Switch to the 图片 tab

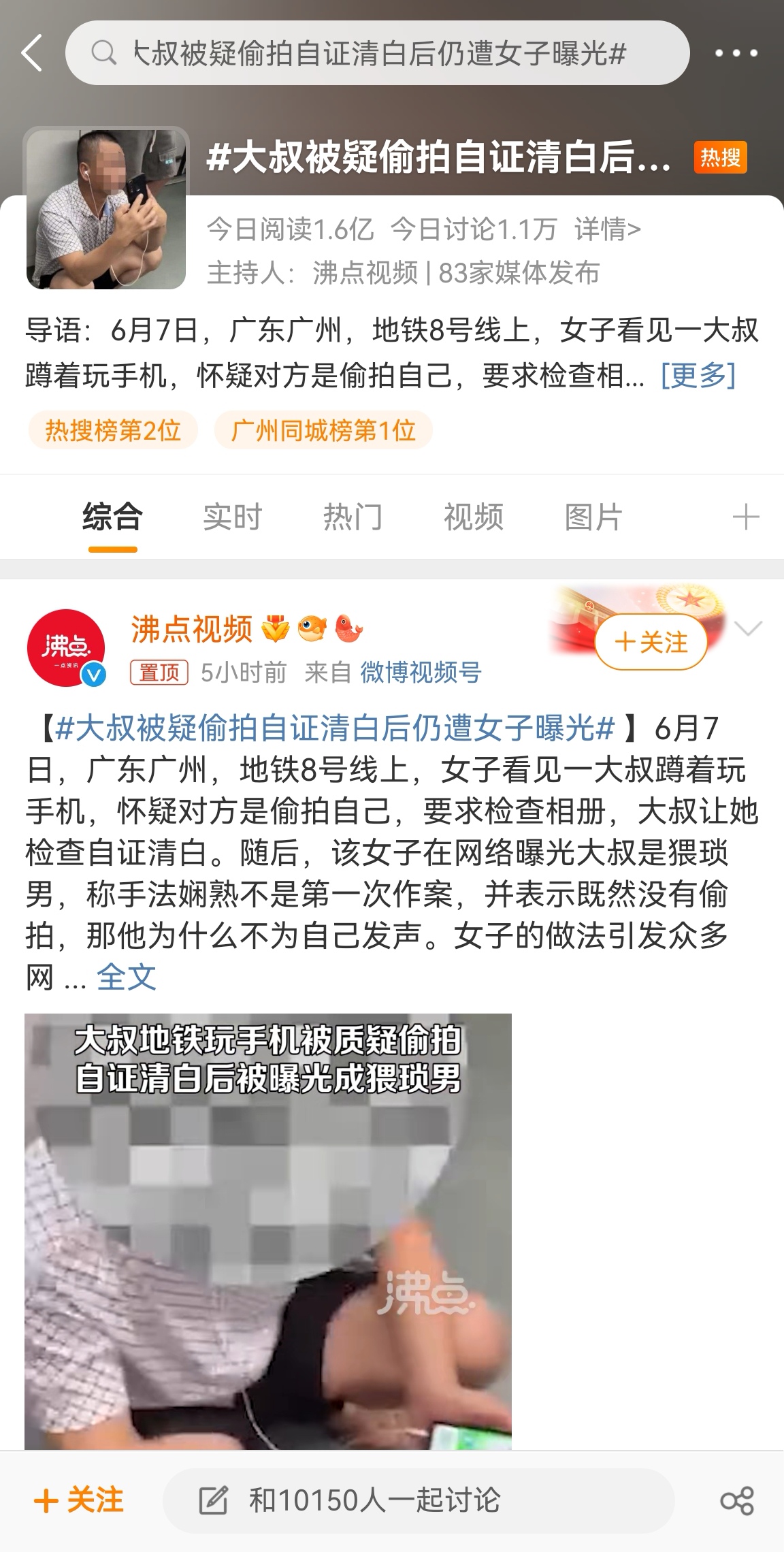click(593, 517)
